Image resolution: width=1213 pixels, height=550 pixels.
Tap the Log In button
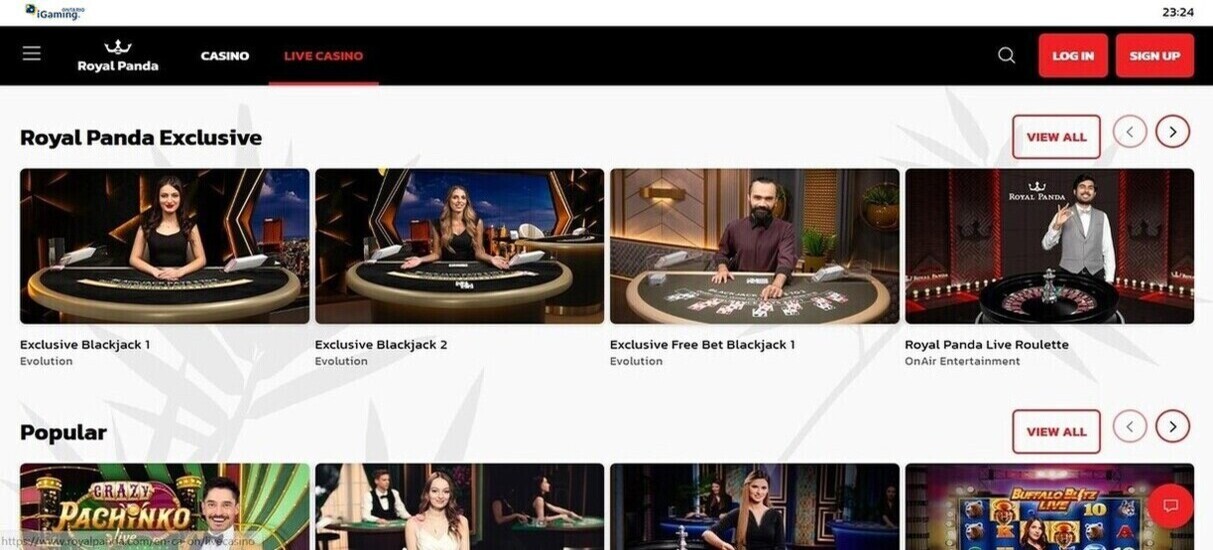click(x=1072, y=56)
